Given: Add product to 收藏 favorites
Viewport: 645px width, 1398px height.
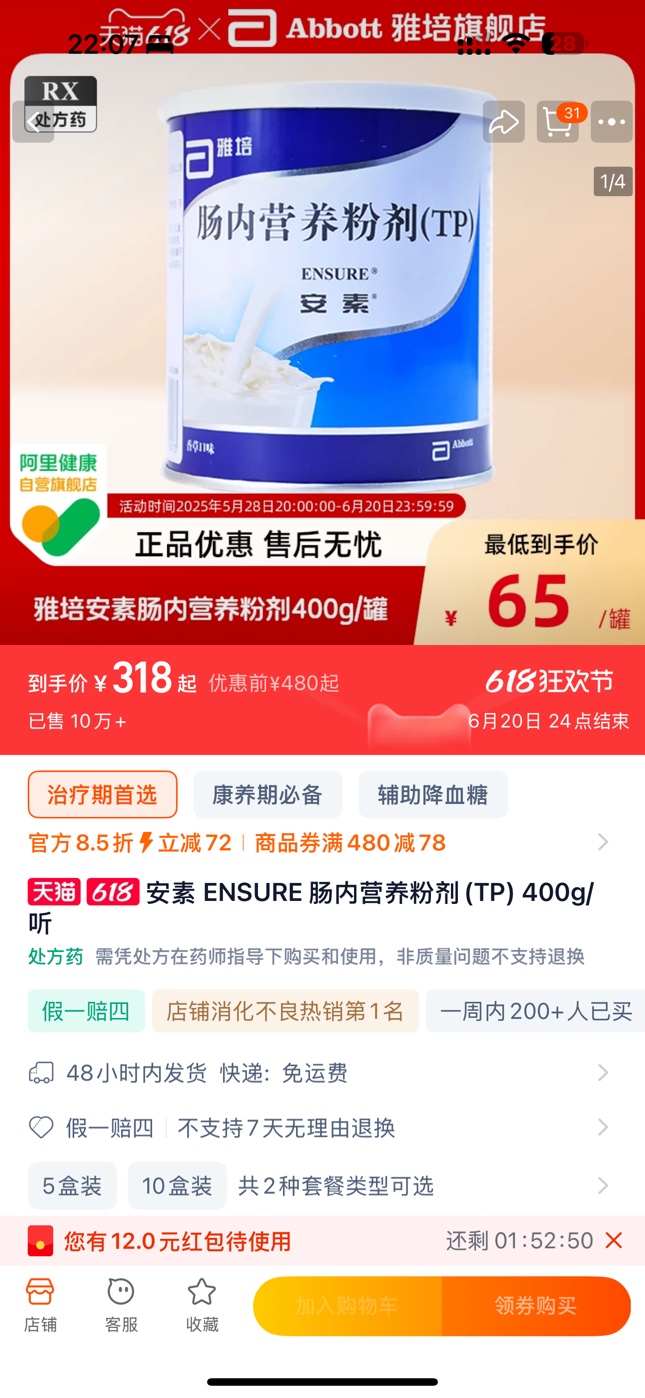Looking at the screenshot, I should (202, 1305).
